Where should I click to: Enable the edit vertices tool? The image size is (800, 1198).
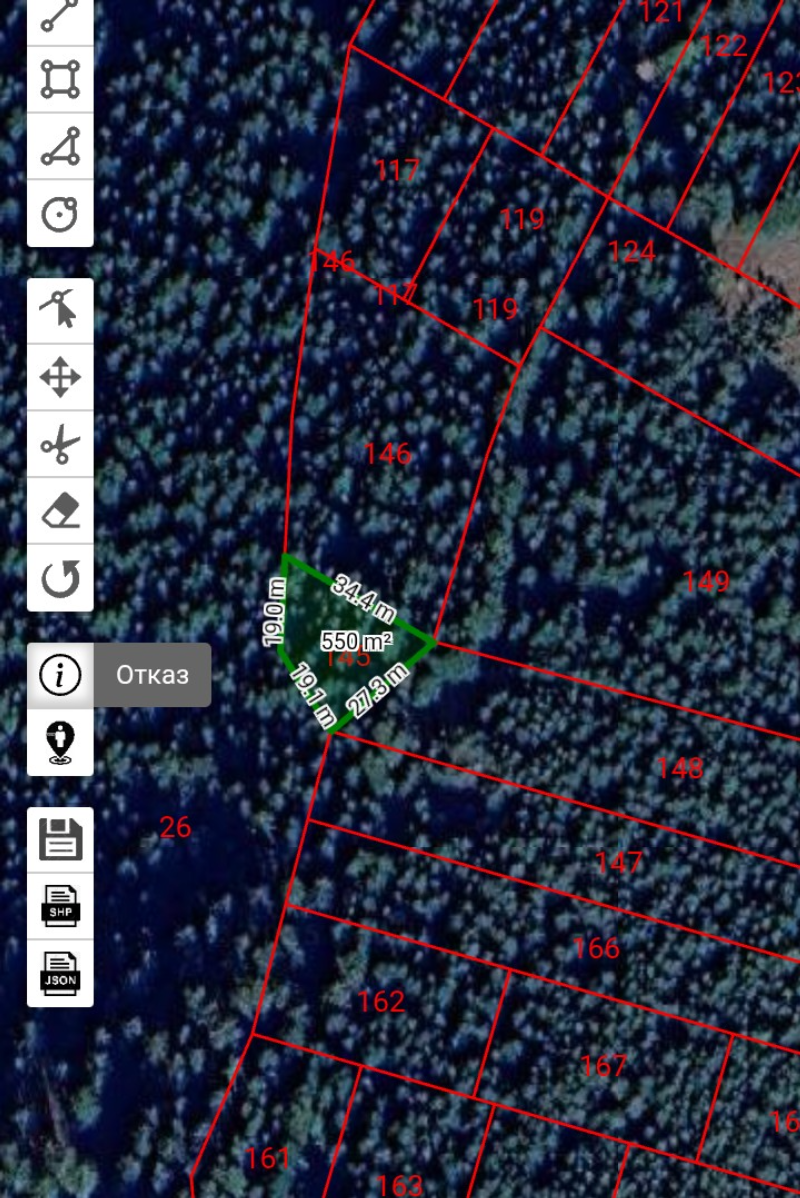pos(60,311)
